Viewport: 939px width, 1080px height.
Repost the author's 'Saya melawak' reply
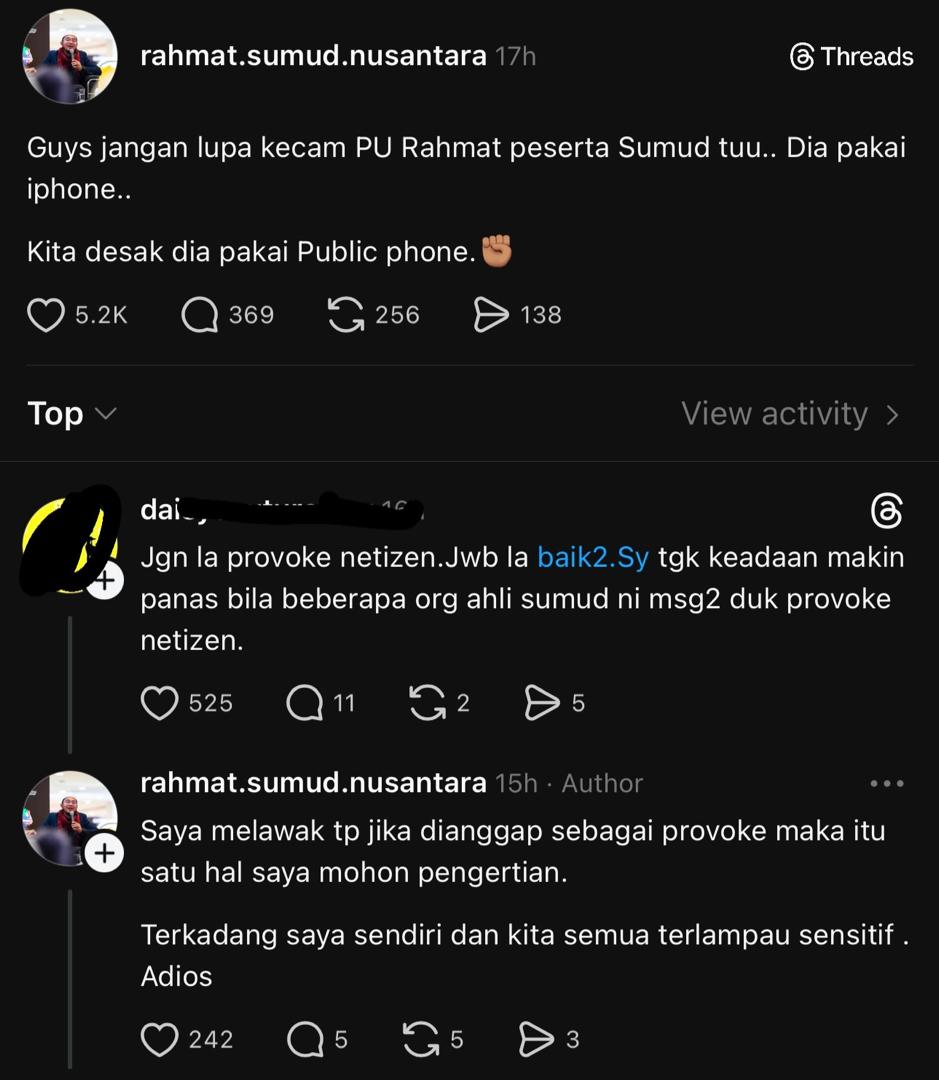point(421,1040)
